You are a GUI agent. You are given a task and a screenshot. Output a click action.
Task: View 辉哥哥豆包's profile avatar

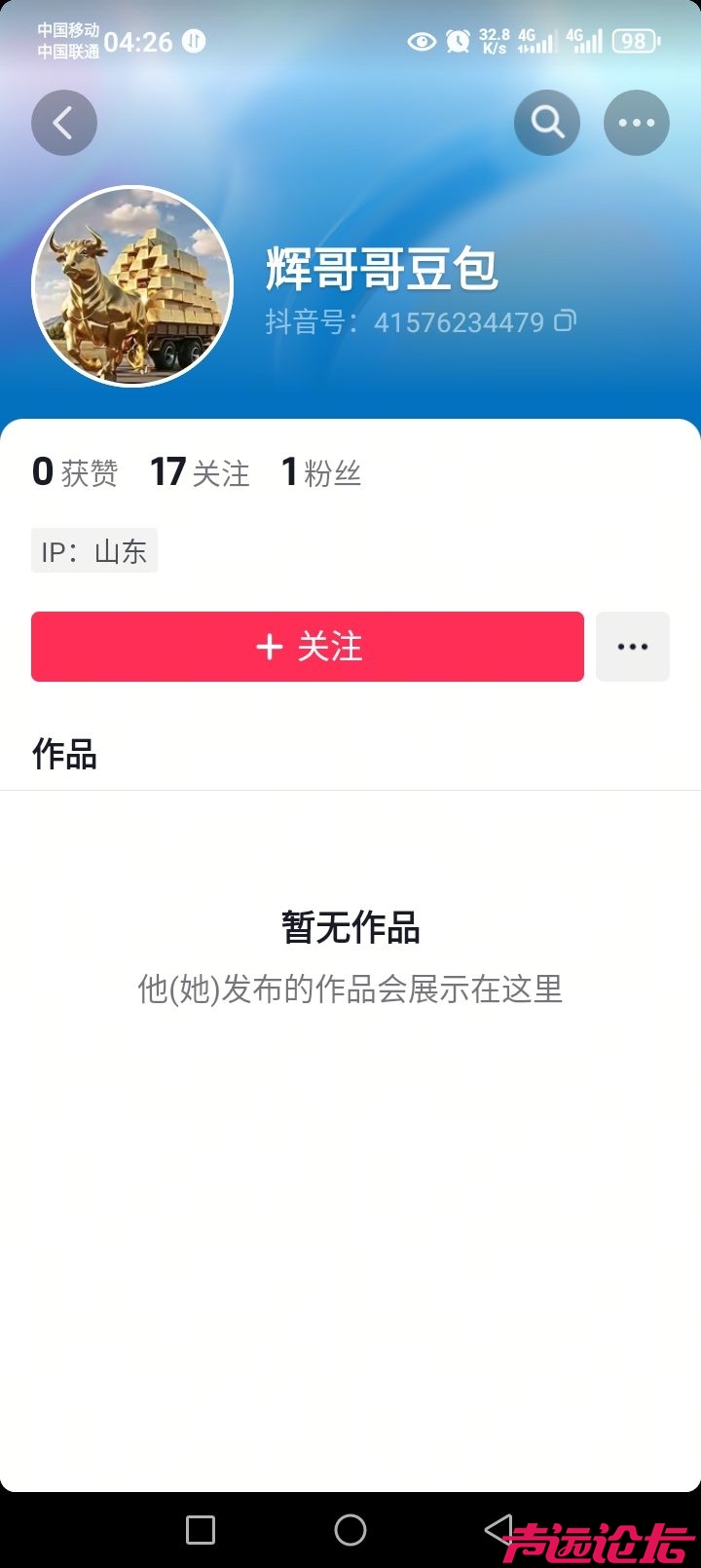(x=133, y=286)
